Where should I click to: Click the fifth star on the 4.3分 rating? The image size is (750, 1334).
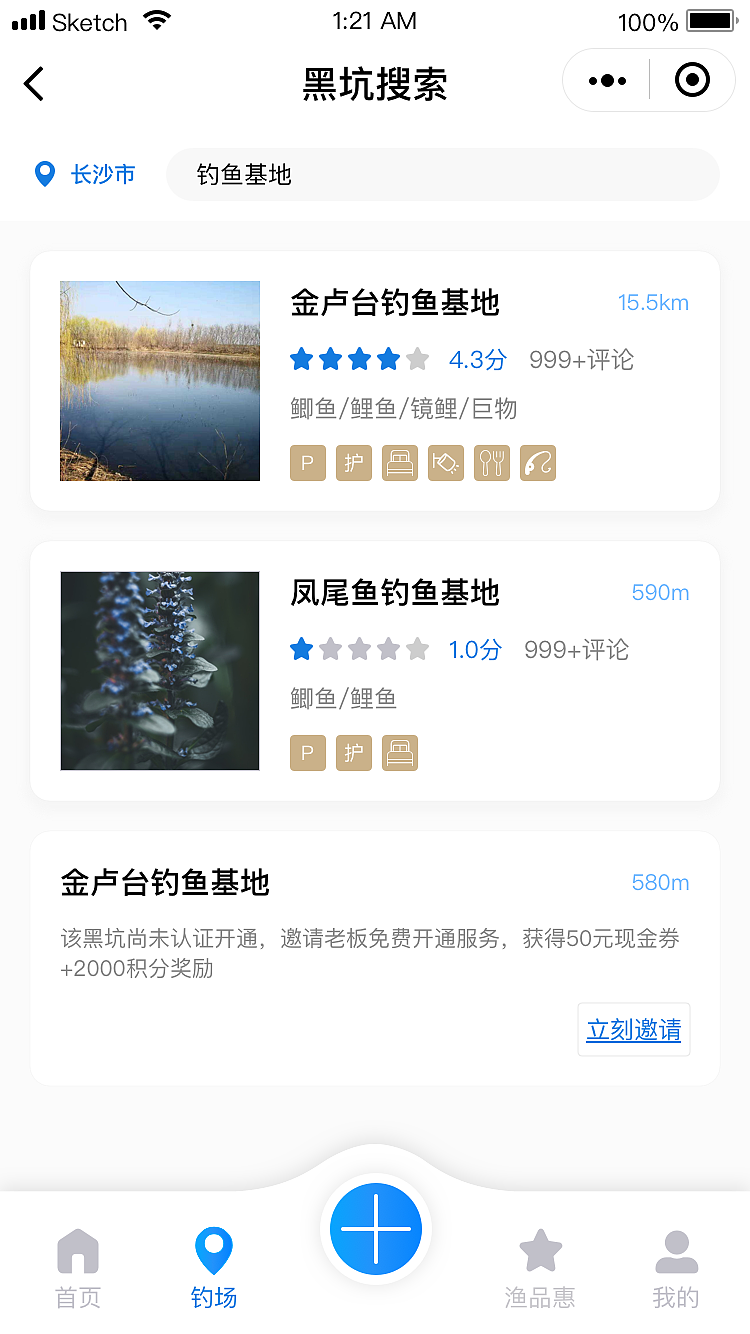pos(419,359)
